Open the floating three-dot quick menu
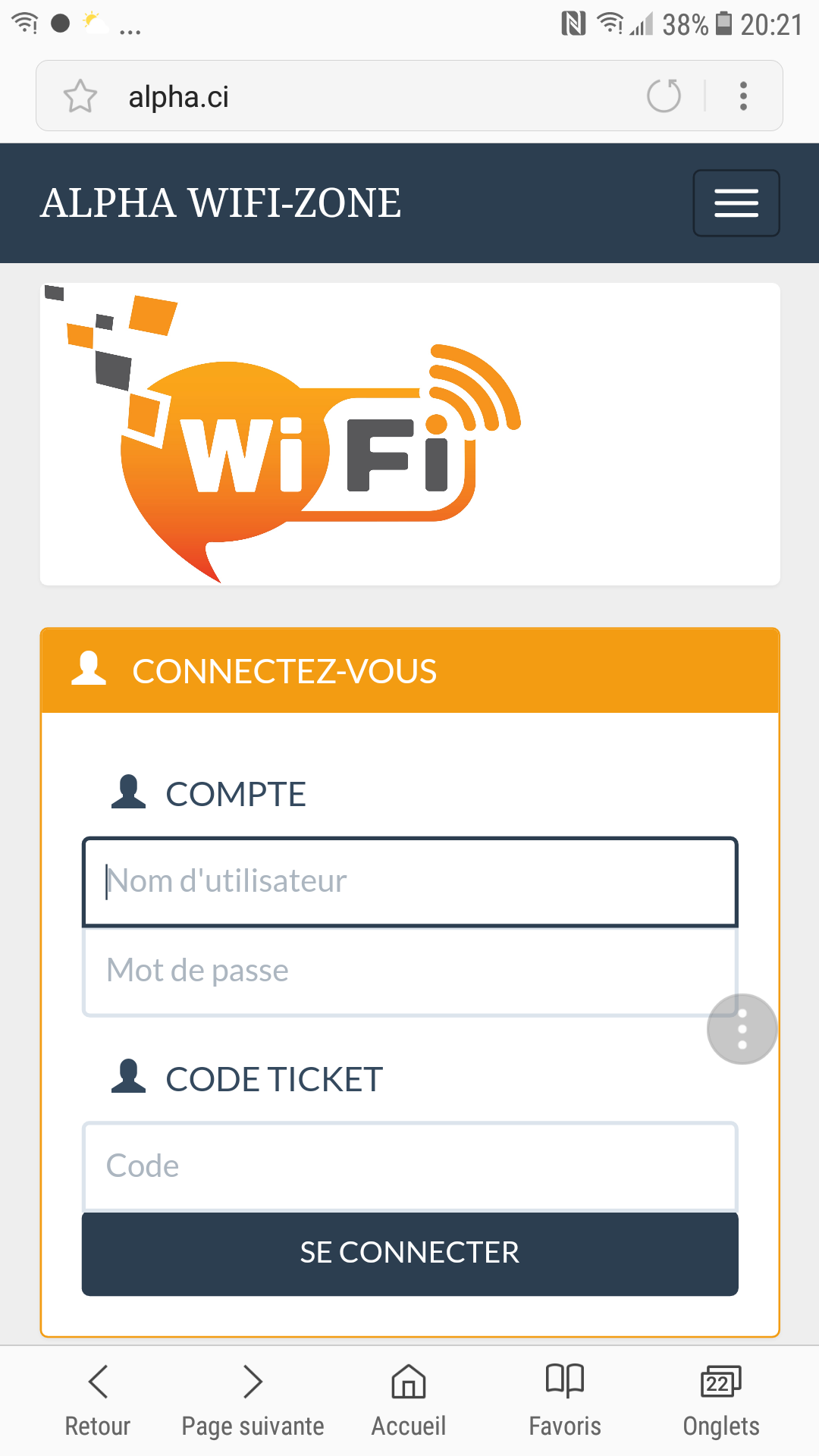This screenshot has height=1456, width=819. pos(742,1029)
